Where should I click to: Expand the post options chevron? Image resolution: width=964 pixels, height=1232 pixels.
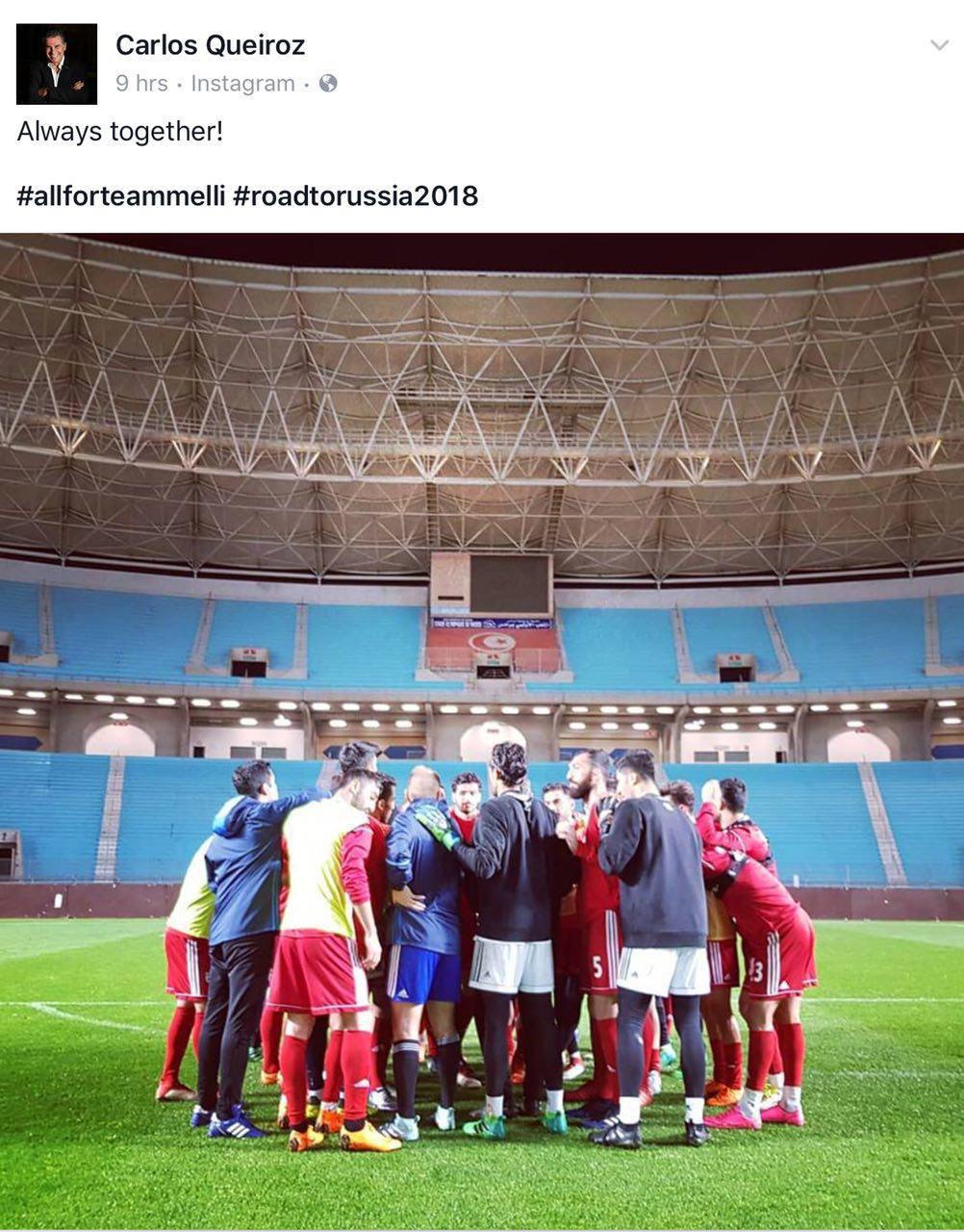[939, 45]
